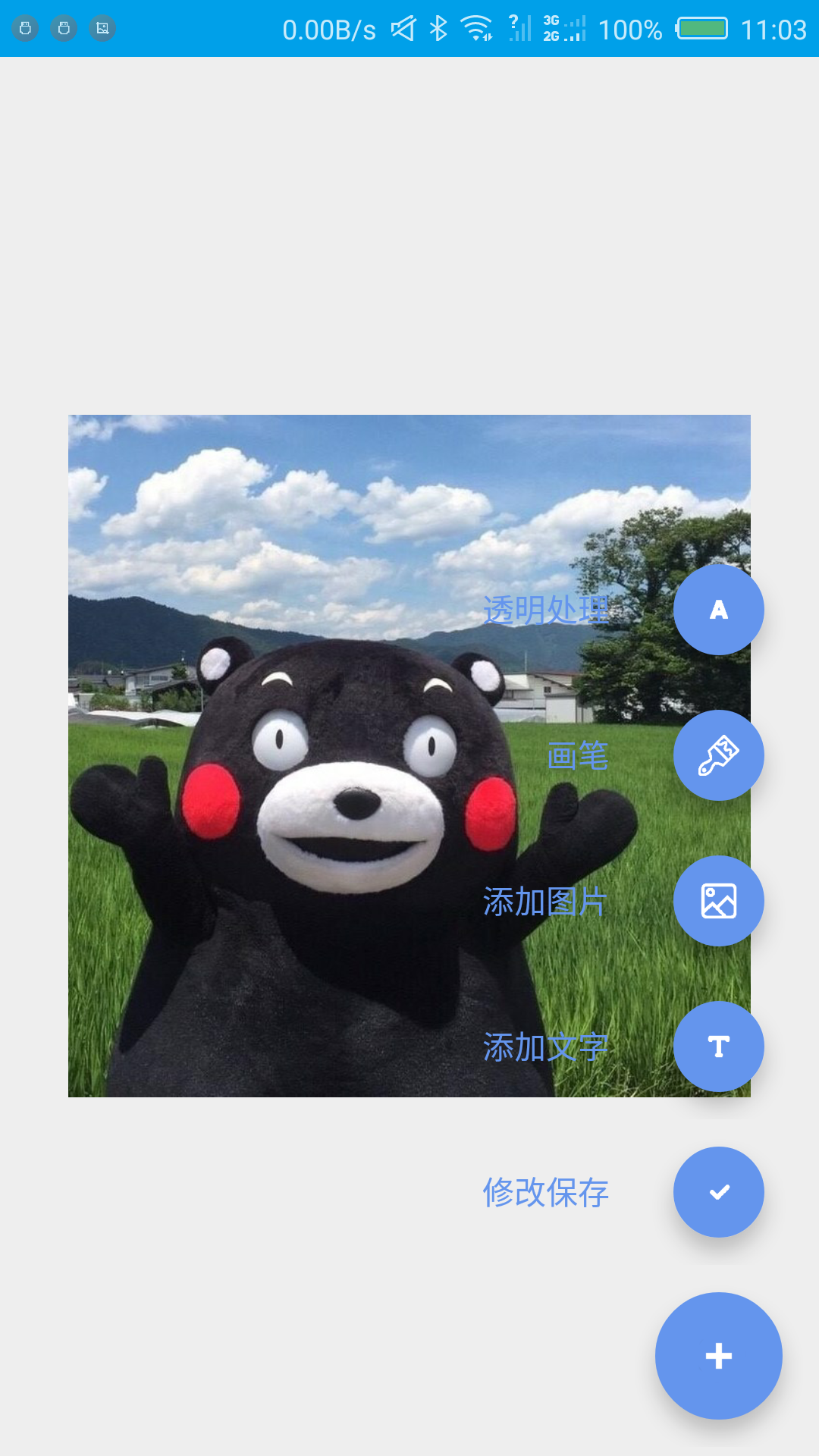The height and width of the screenshot is (1456, 819).
Task: Select the transparency tool marked with A
Action: click(x=718, y=610)
